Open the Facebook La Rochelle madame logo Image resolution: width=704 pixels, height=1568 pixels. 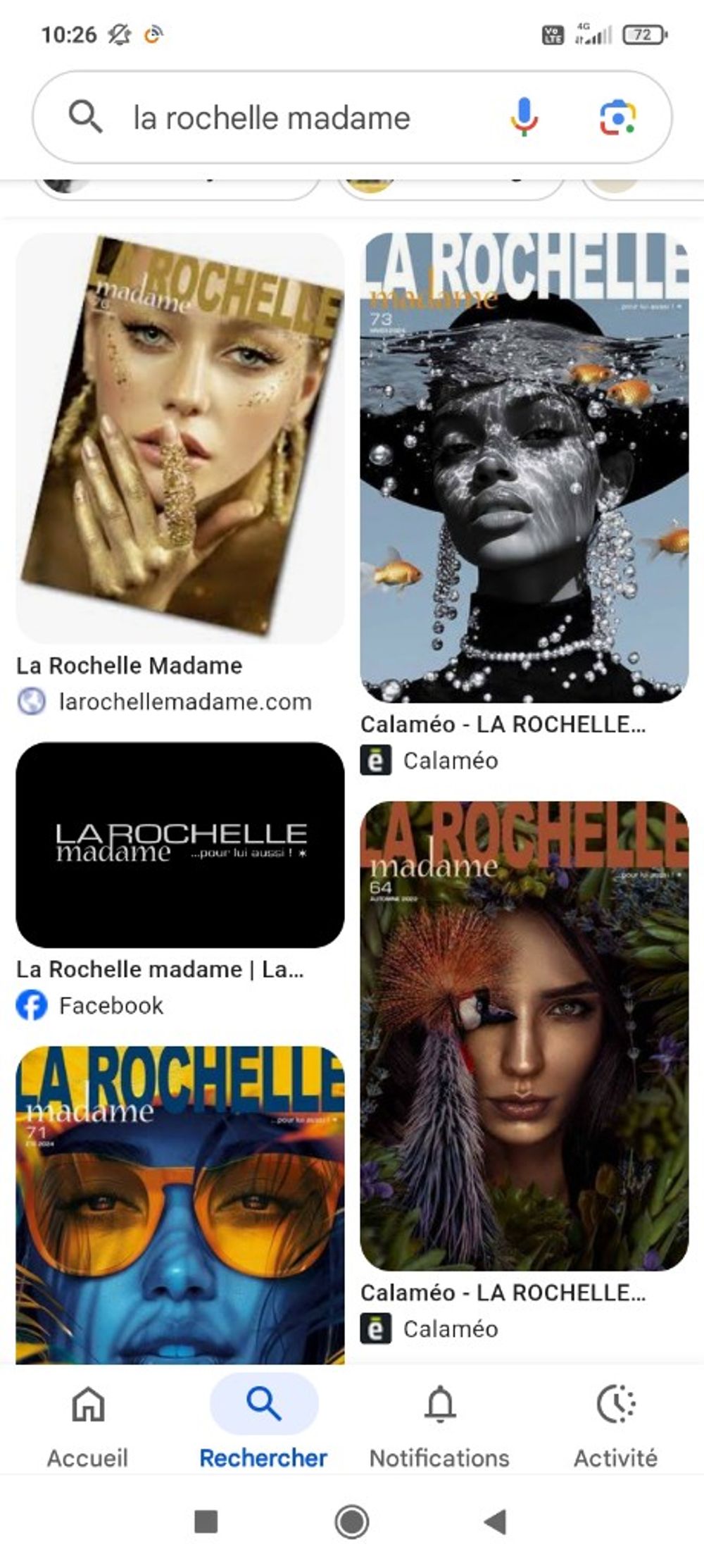tap(180, 845)
